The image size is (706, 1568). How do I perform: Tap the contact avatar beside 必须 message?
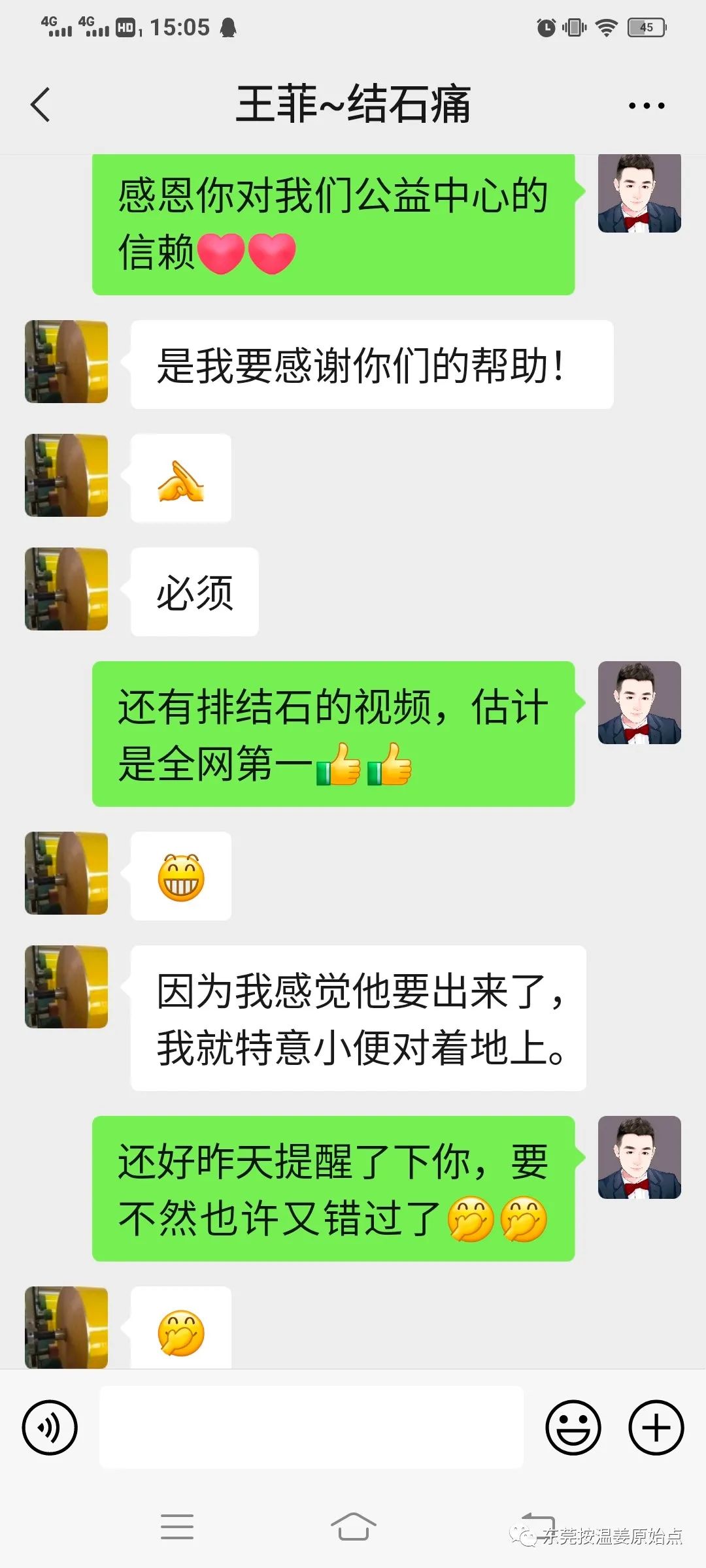point(66,589)
